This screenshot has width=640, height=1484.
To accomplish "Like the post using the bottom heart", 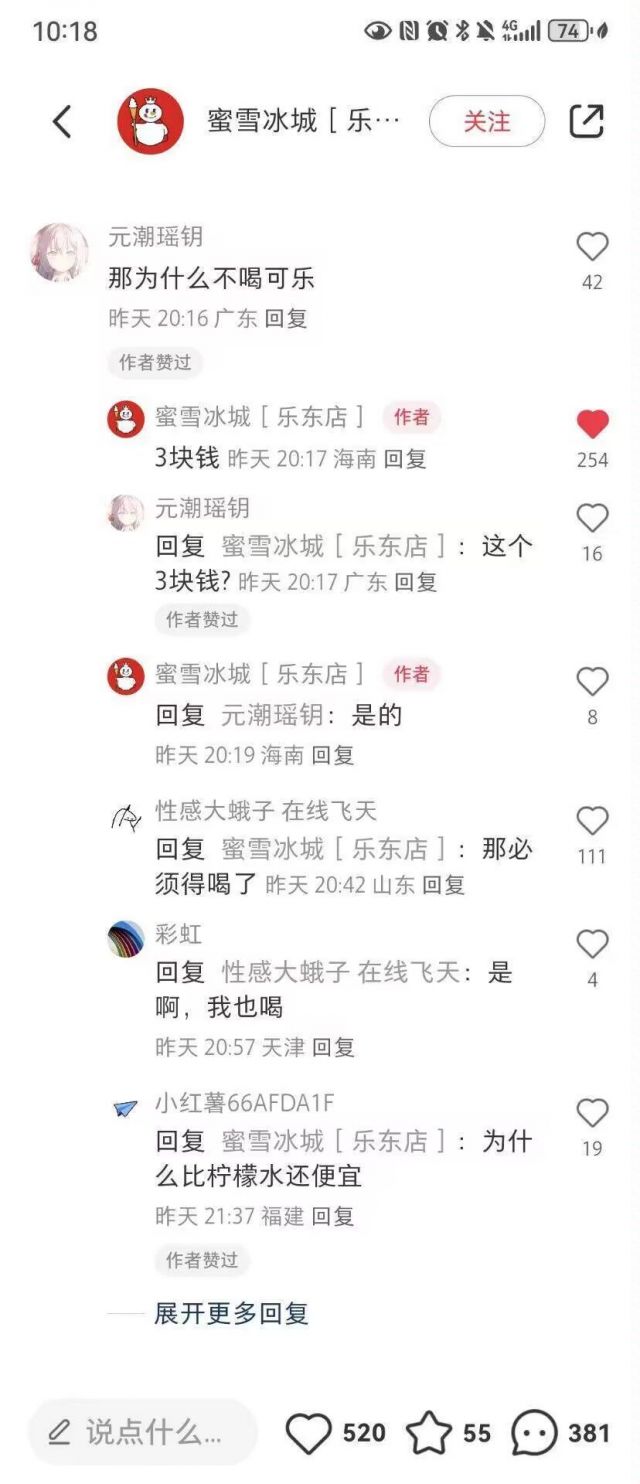I will tap(308, 1433).
